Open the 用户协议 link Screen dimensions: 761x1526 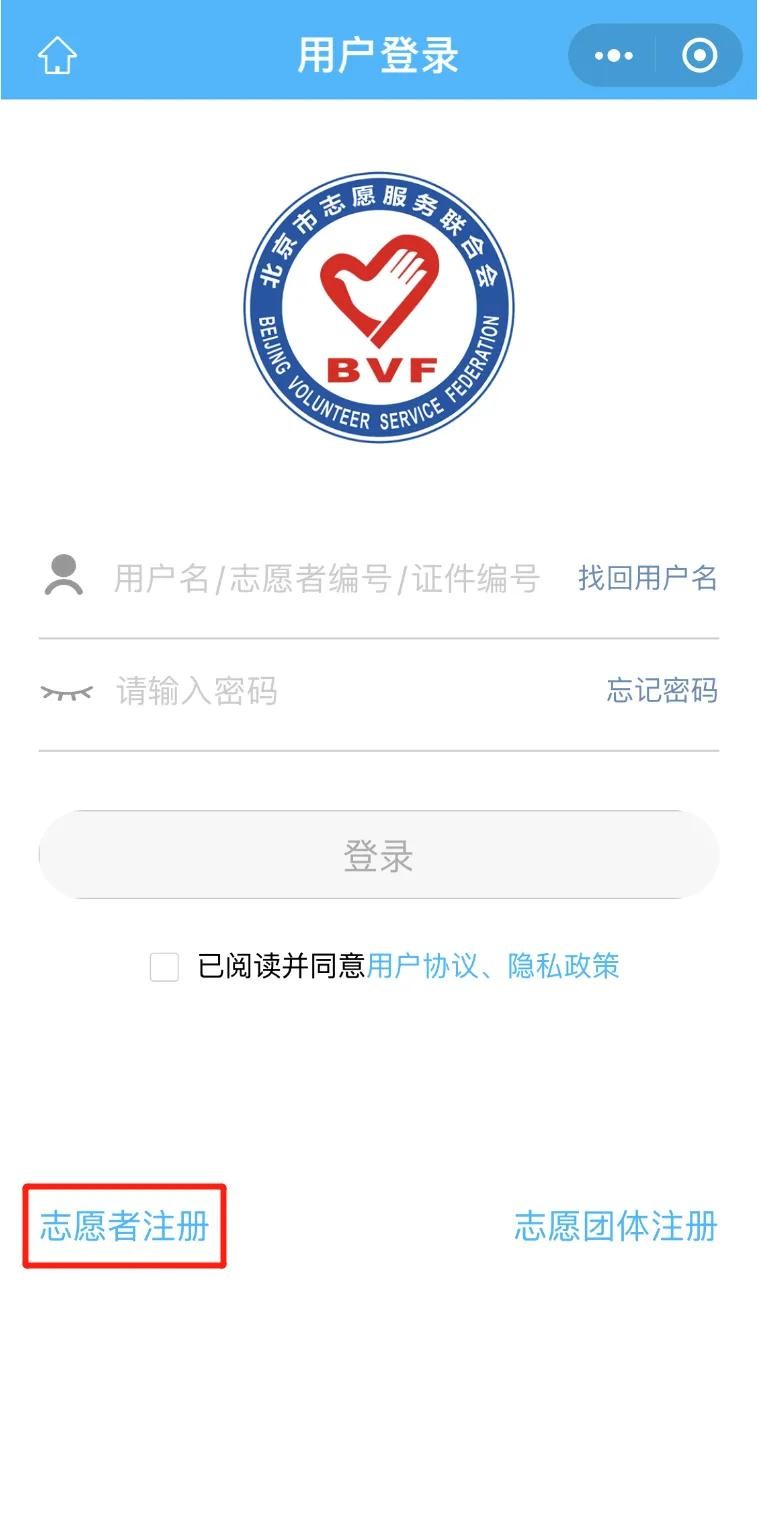pyautogui.click(x=410, y=966)
